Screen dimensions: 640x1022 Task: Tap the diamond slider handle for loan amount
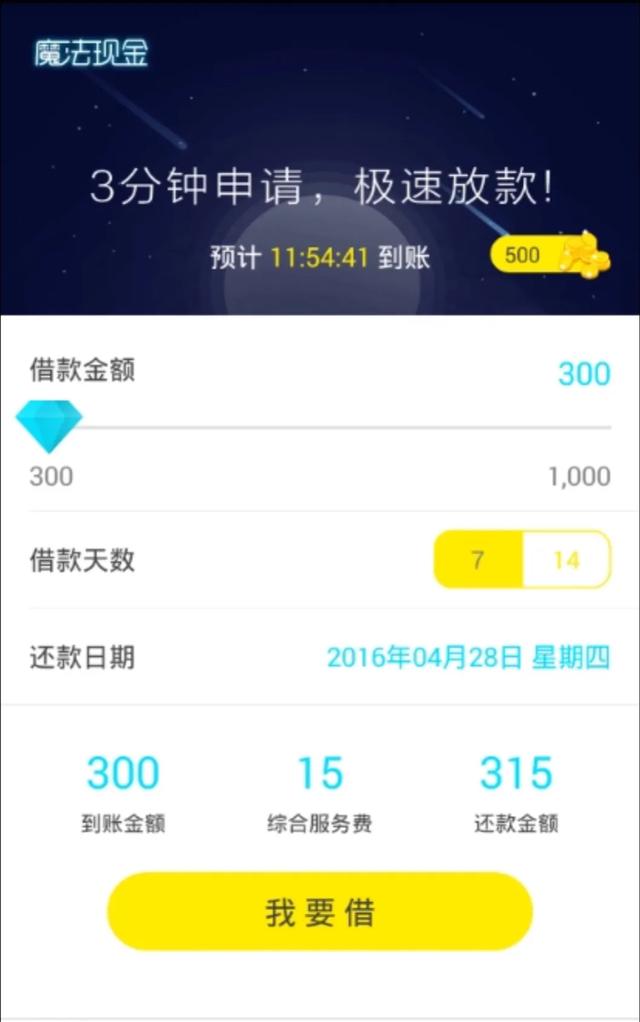(x=49, y=425)
